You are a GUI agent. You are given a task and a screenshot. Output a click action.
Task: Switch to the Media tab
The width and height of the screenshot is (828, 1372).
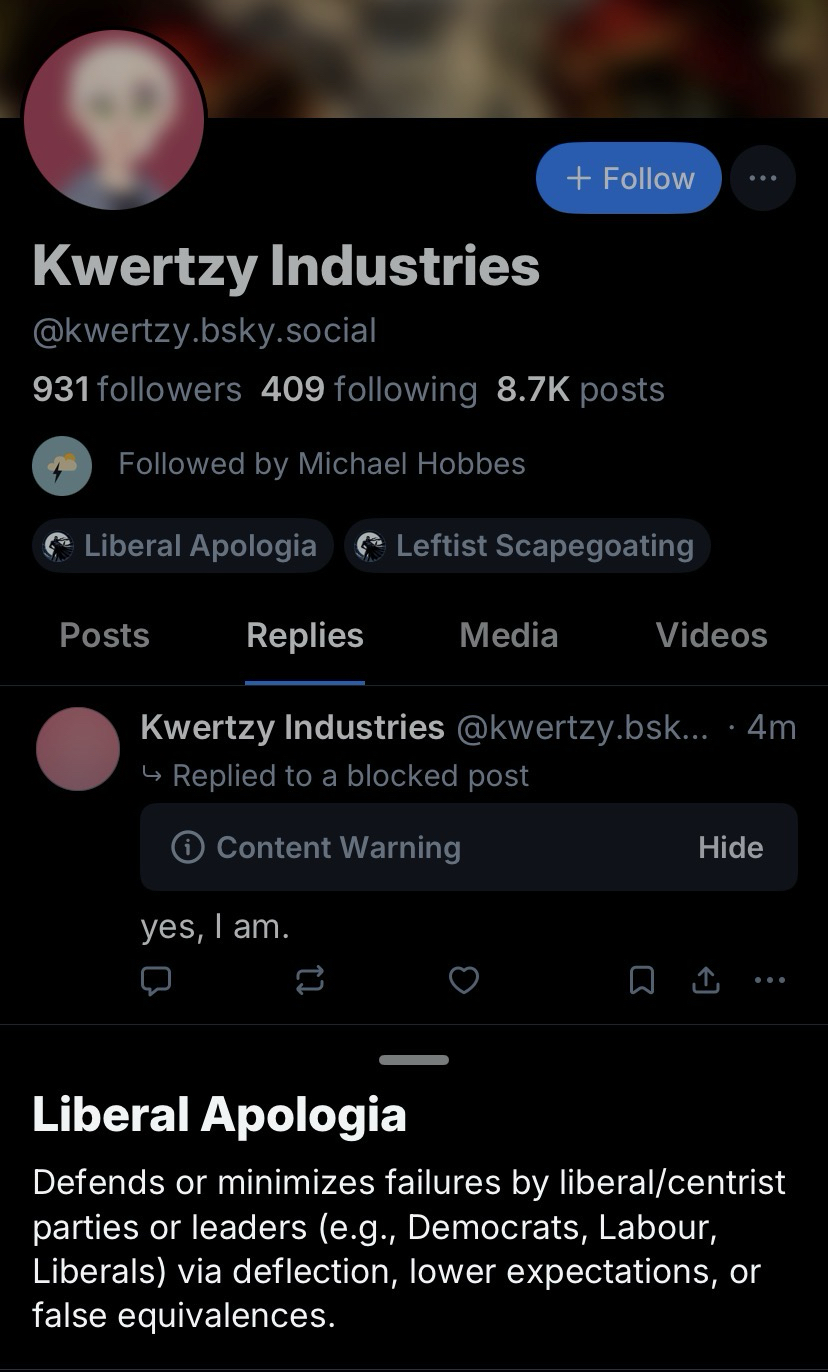[508, 636]
